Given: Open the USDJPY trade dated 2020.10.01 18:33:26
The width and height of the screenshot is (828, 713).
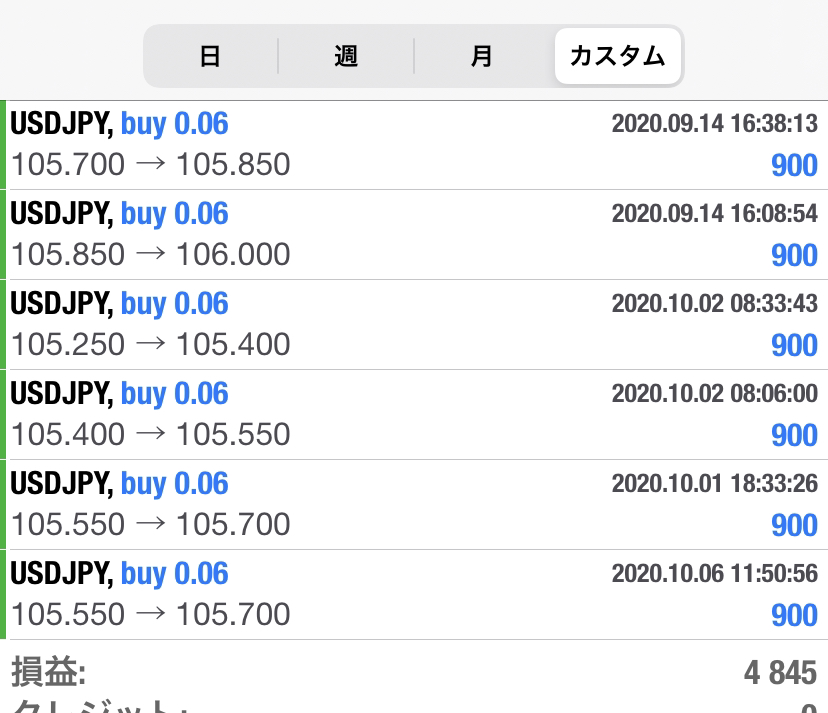Looking at the screenshot, I should (414, 505).
